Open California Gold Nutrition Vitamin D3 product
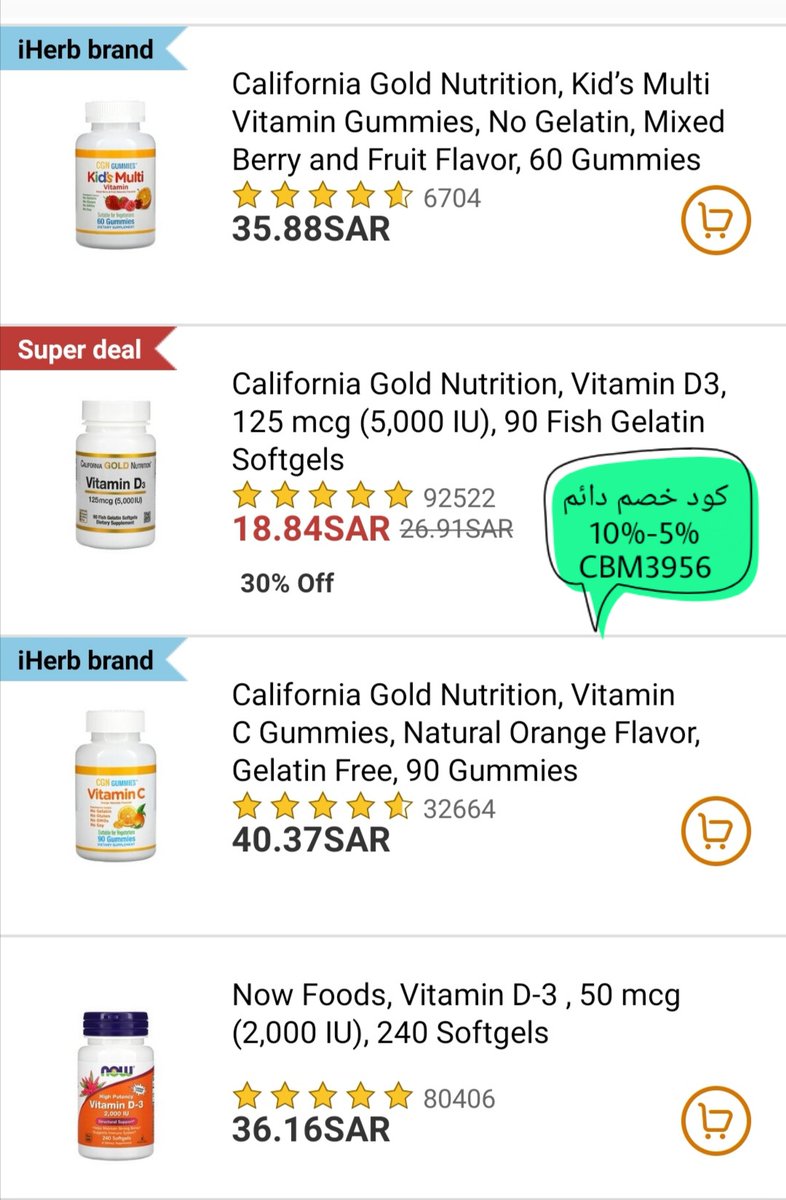The width and height of the screenshot is (786, 1200). [x=468, y=422]
